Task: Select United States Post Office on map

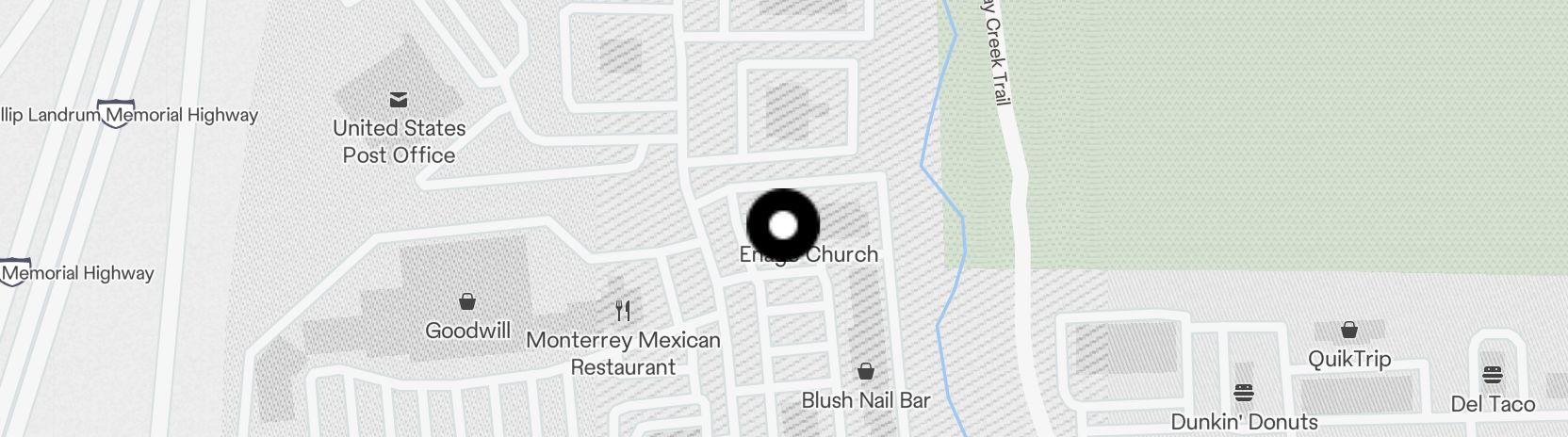Action: click(x=399, y=100)
